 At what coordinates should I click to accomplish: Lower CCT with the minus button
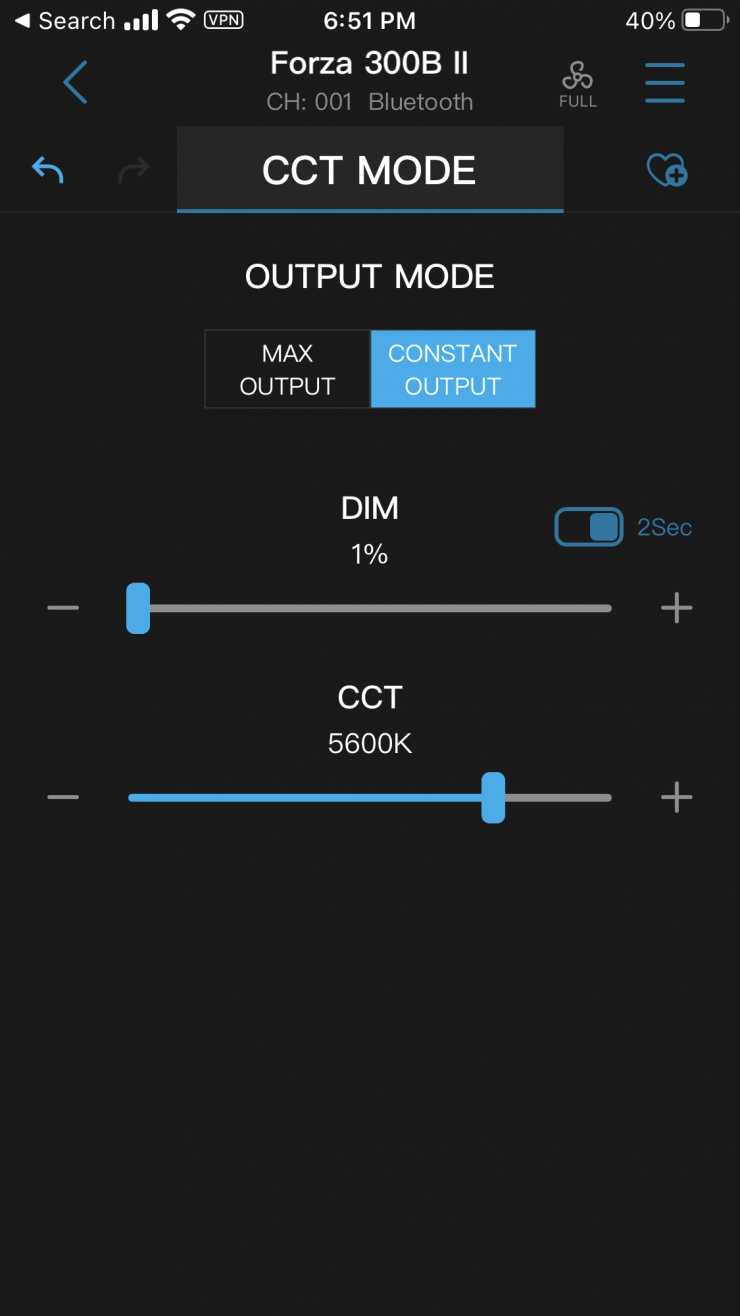pos(63,797)
